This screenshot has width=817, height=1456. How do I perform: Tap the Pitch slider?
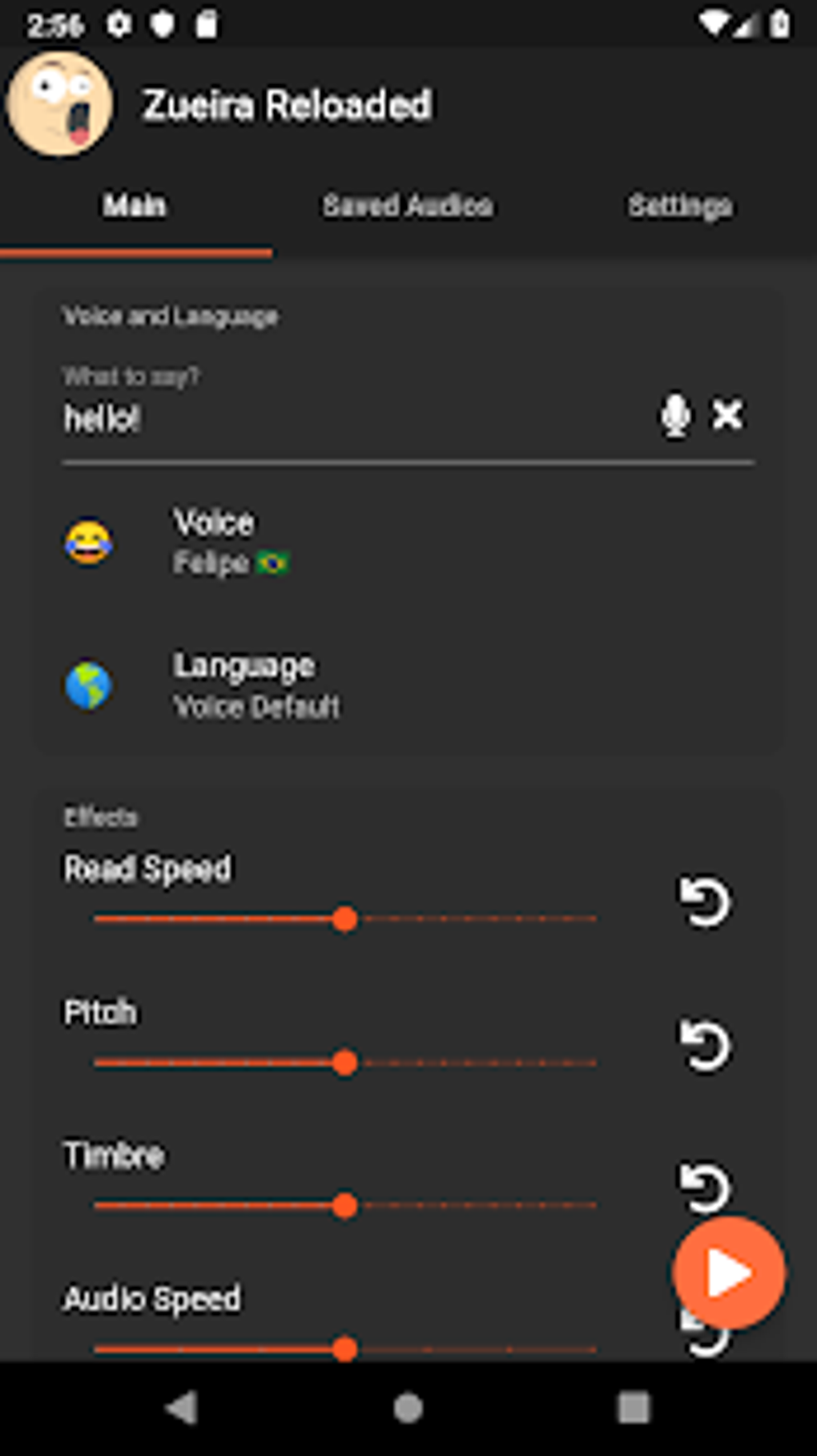coord(345,1063)
